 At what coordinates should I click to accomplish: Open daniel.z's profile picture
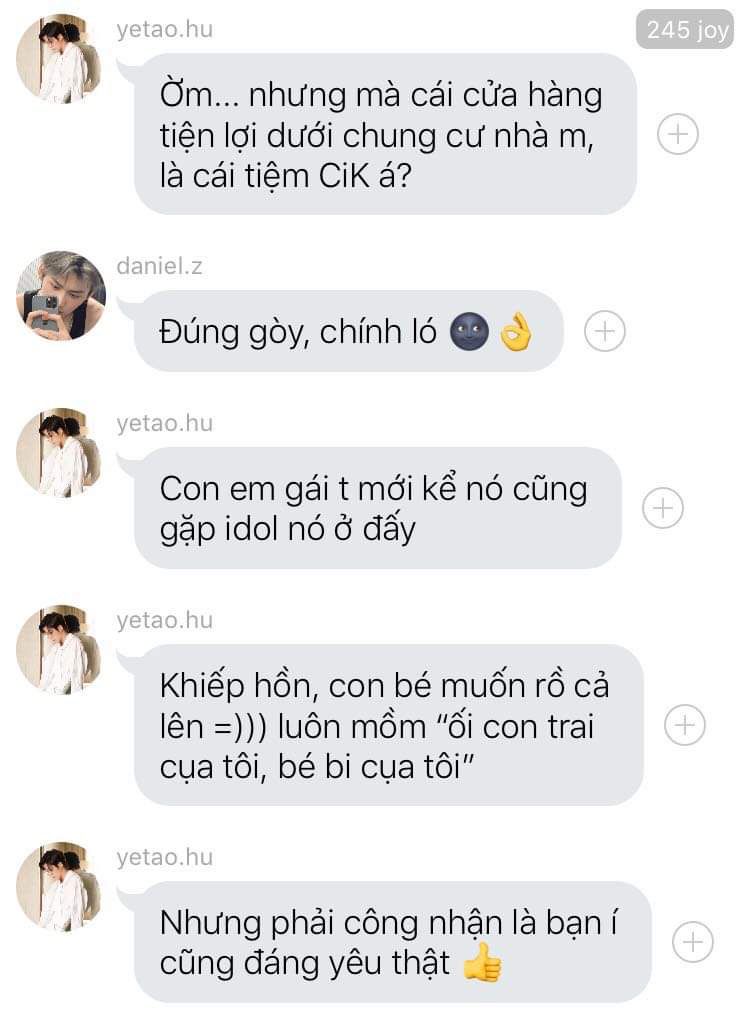click(61, 296)
